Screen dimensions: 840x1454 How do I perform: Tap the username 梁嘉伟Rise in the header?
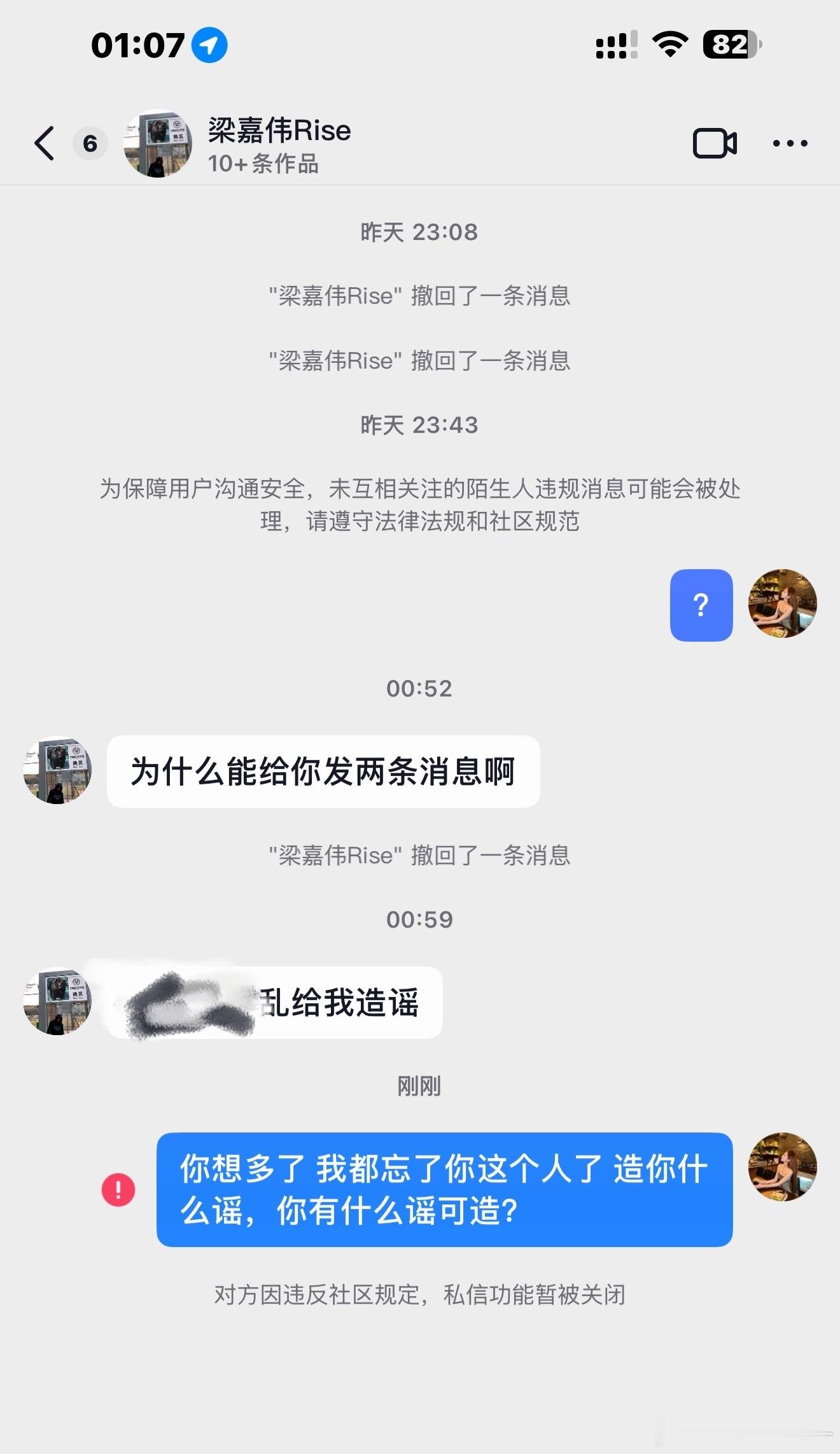coord(278,131)
